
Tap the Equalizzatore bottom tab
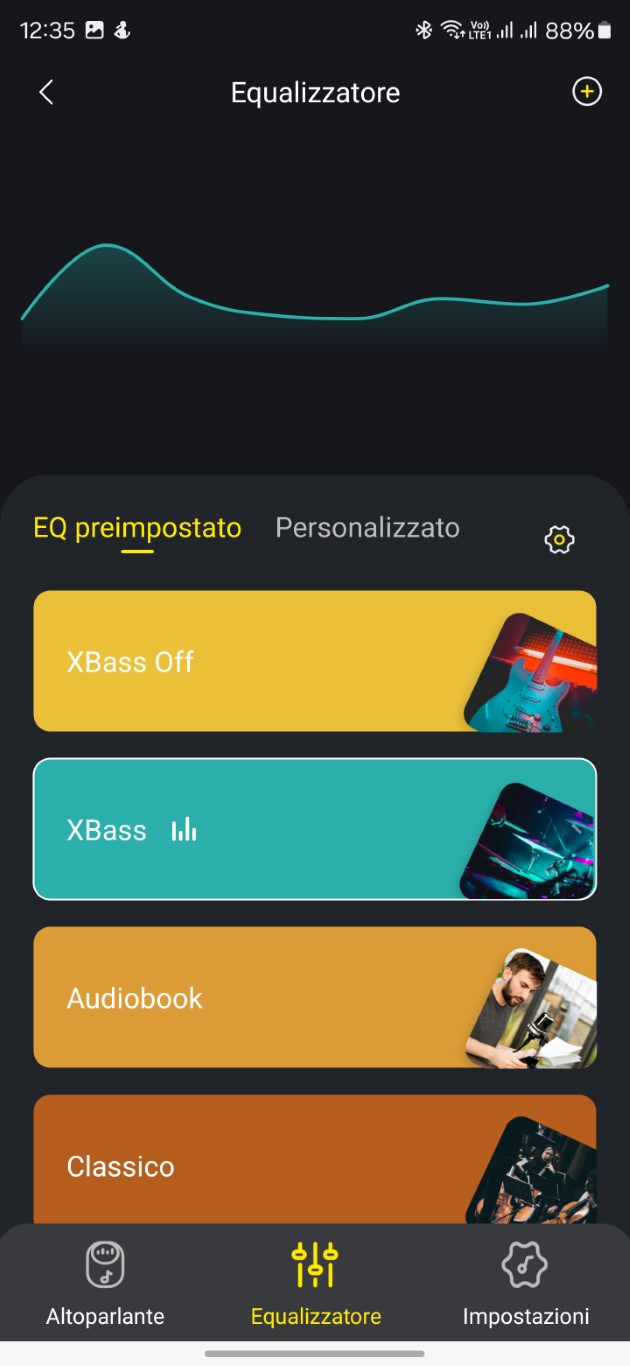tap(315, 1284)
